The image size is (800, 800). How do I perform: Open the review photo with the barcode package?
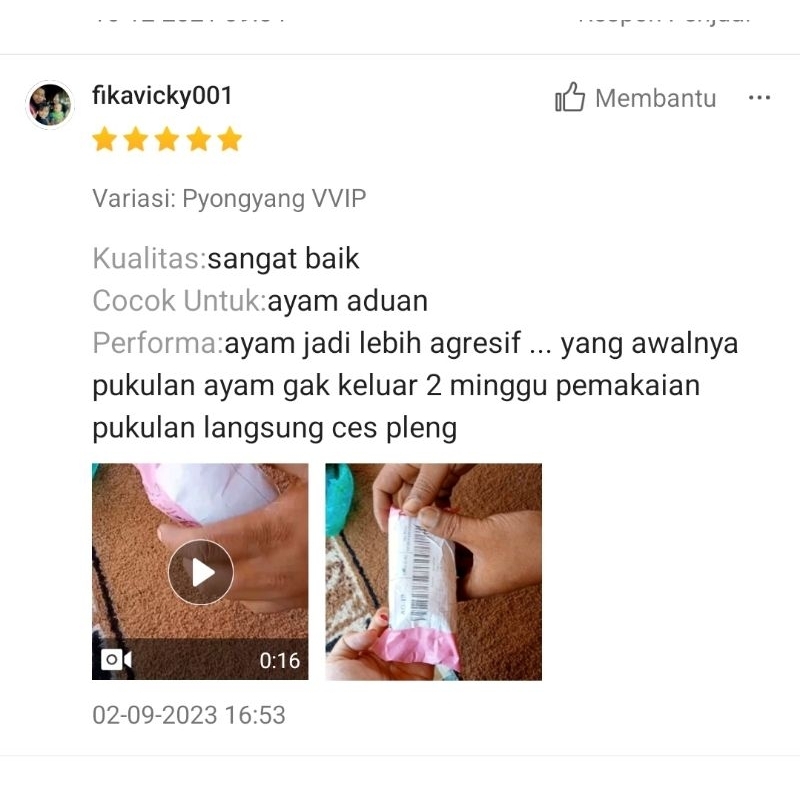434,571
